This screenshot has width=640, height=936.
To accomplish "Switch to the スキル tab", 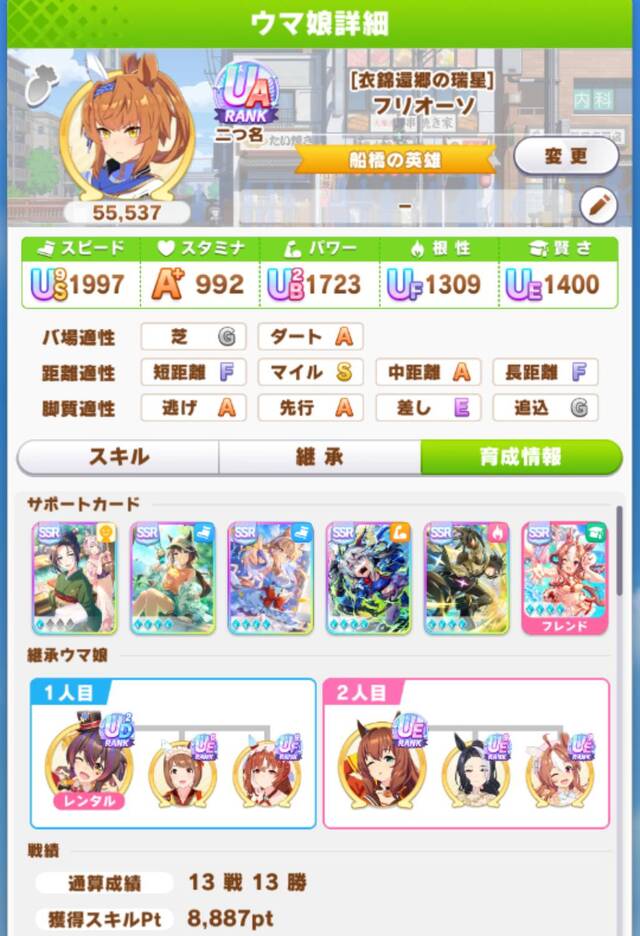I will pyautogui.click(x=118, y=457).
